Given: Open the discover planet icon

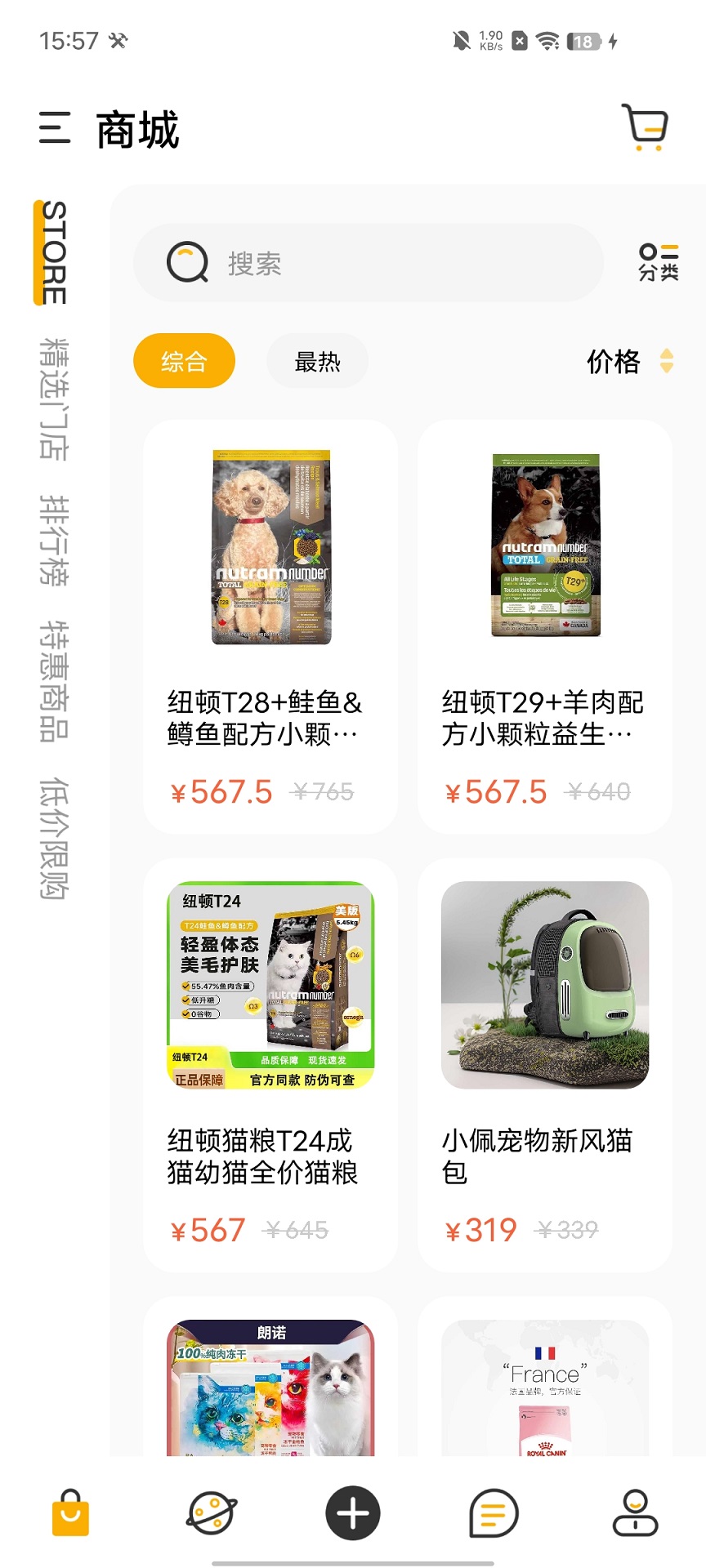Looking at the screenshot, I should point(211,1512).
